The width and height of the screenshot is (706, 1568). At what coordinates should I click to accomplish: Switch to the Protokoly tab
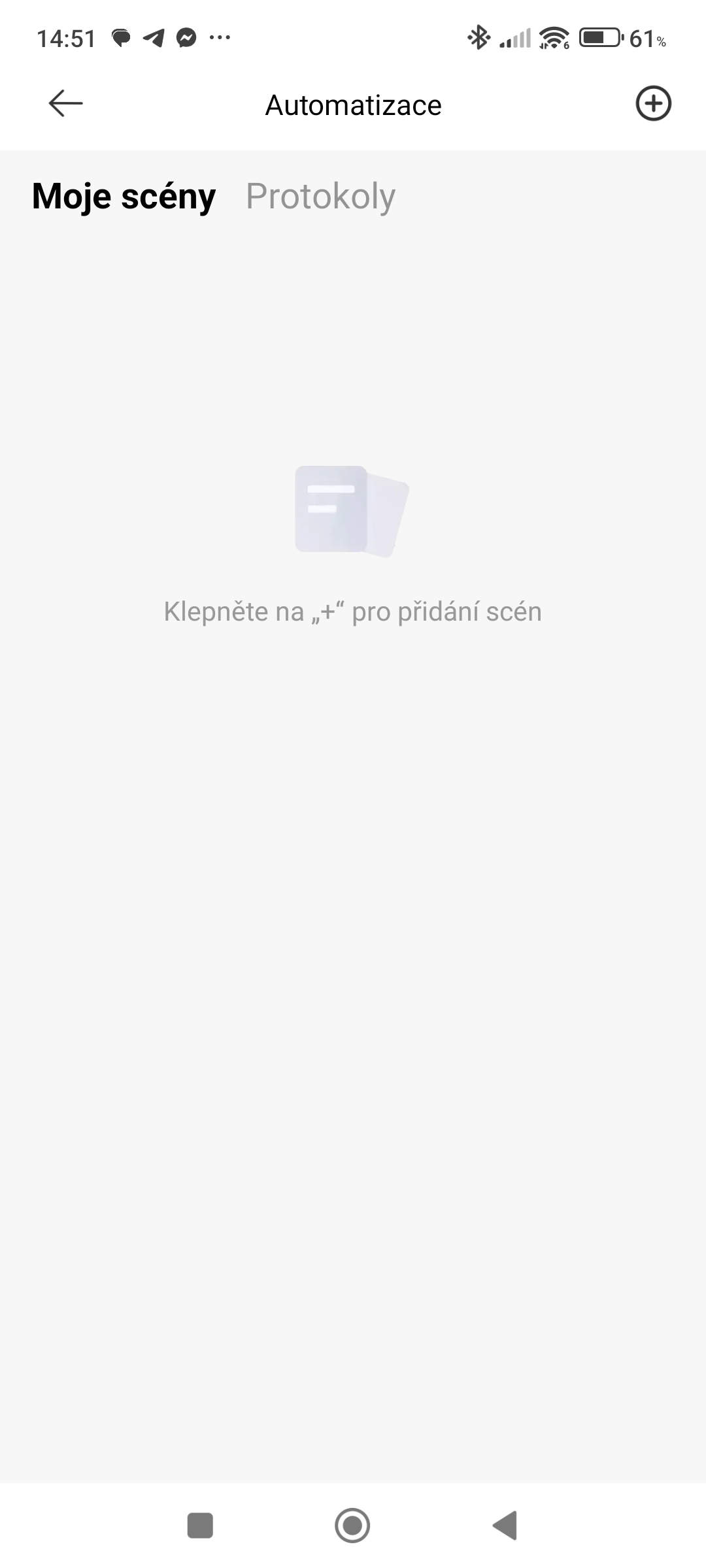point(320,196)
